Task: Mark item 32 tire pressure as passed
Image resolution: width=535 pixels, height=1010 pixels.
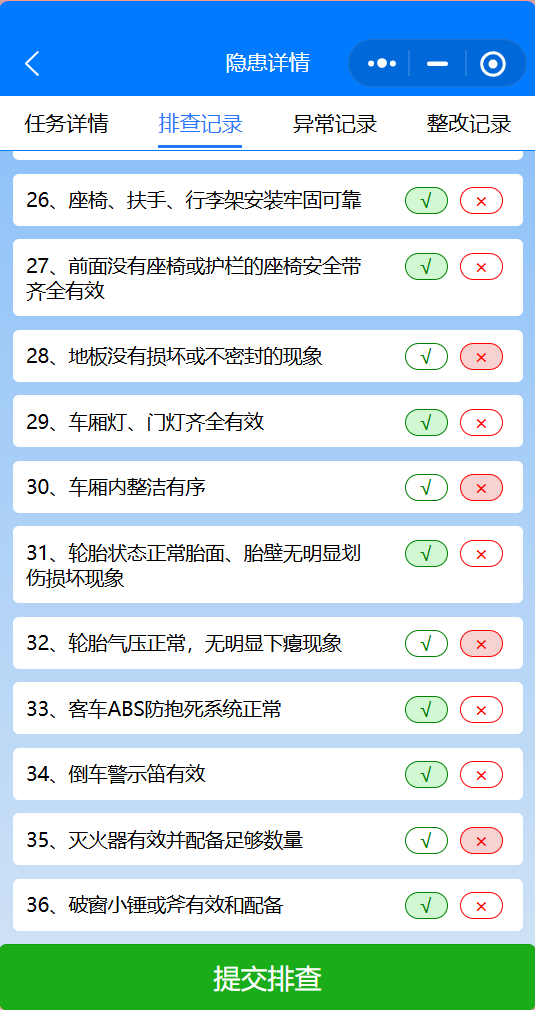Action: pyautogui.click(x=426, y=643)
